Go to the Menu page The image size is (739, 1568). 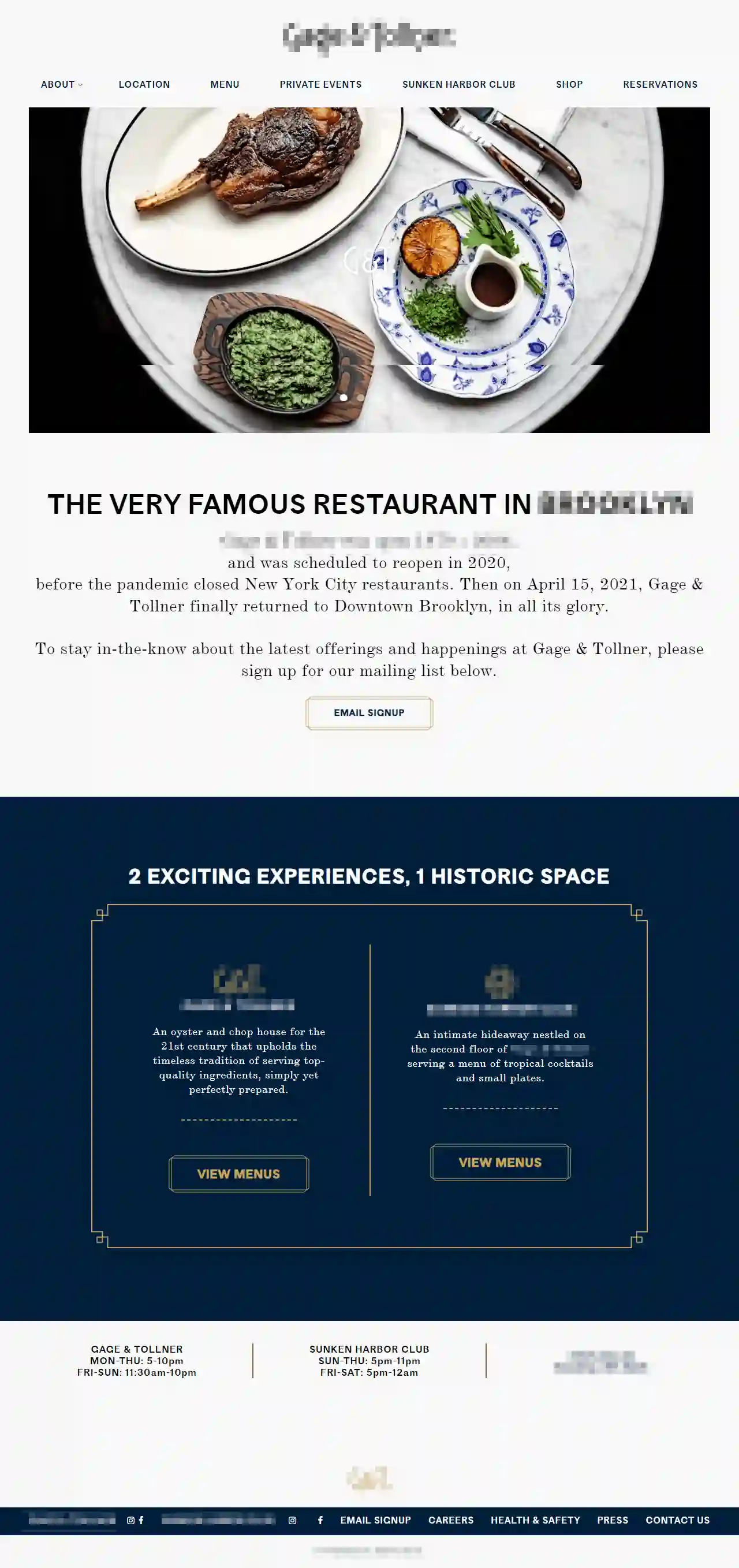225,85
